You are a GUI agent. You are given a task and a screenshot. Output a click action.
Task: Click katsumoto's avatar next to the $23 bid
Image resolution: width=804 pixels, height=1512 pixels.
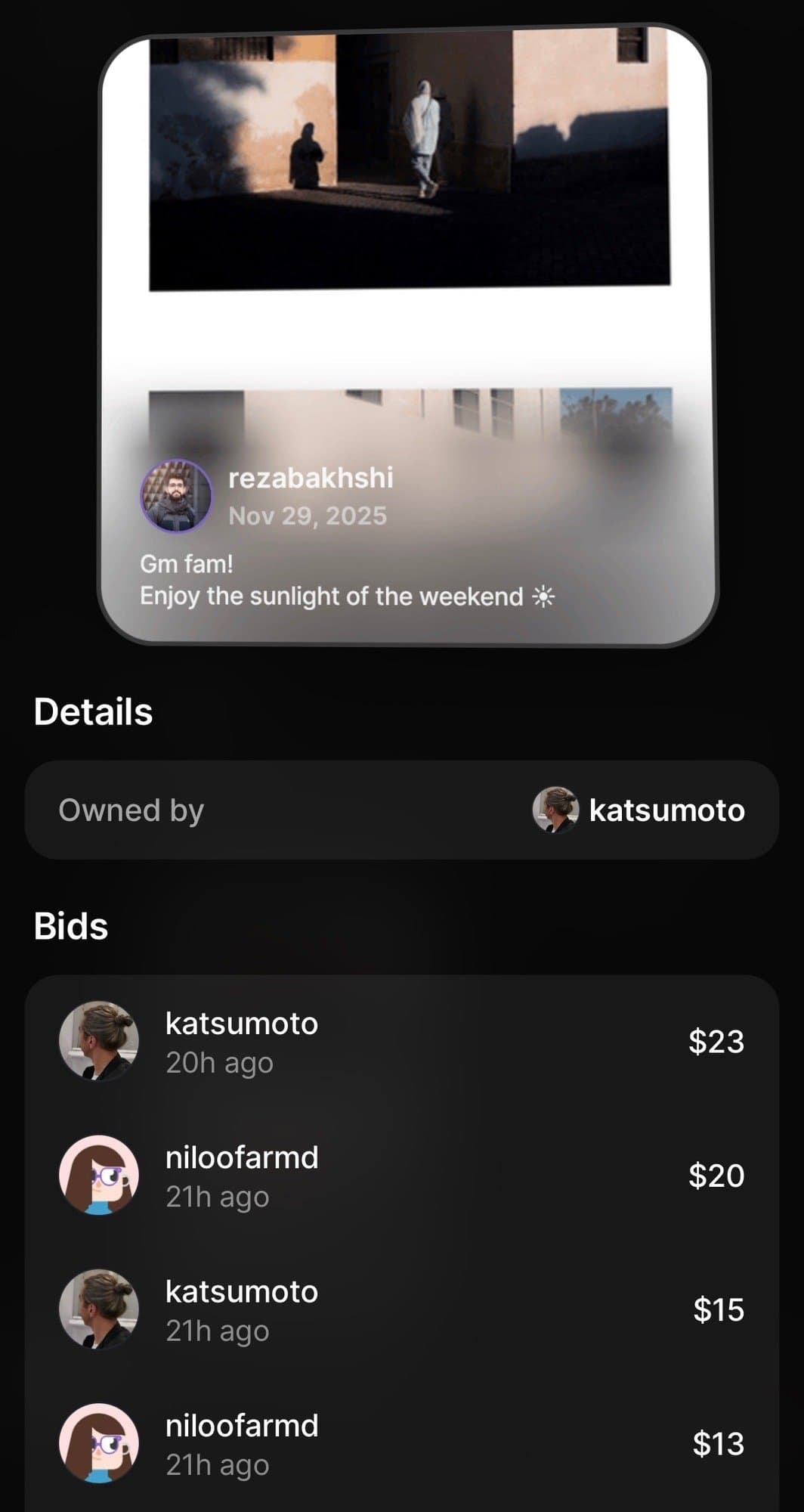pyautogui.click(x=99, y=1040)
